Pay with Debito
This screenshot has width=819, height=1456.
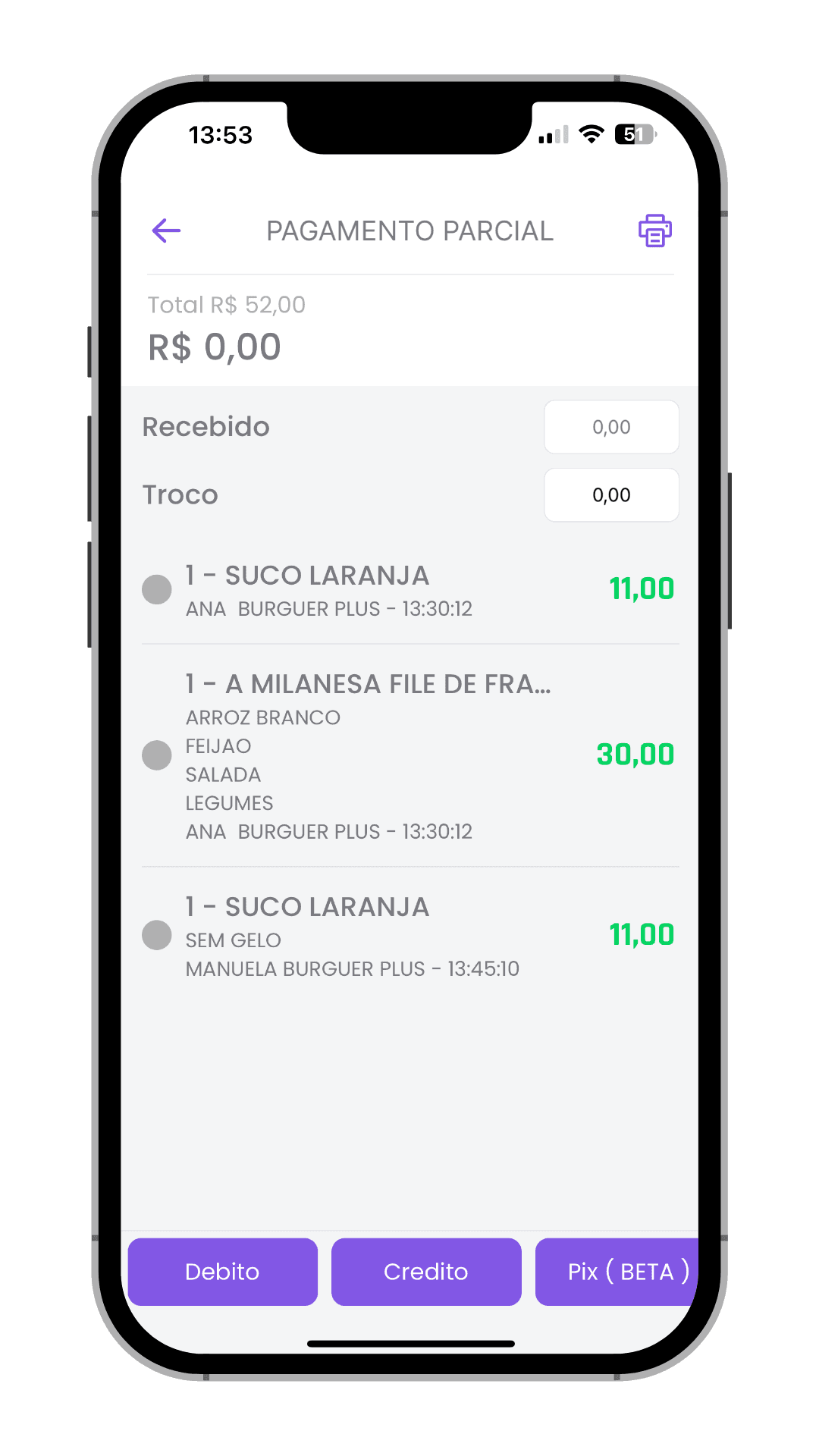tap(222, 1272)
